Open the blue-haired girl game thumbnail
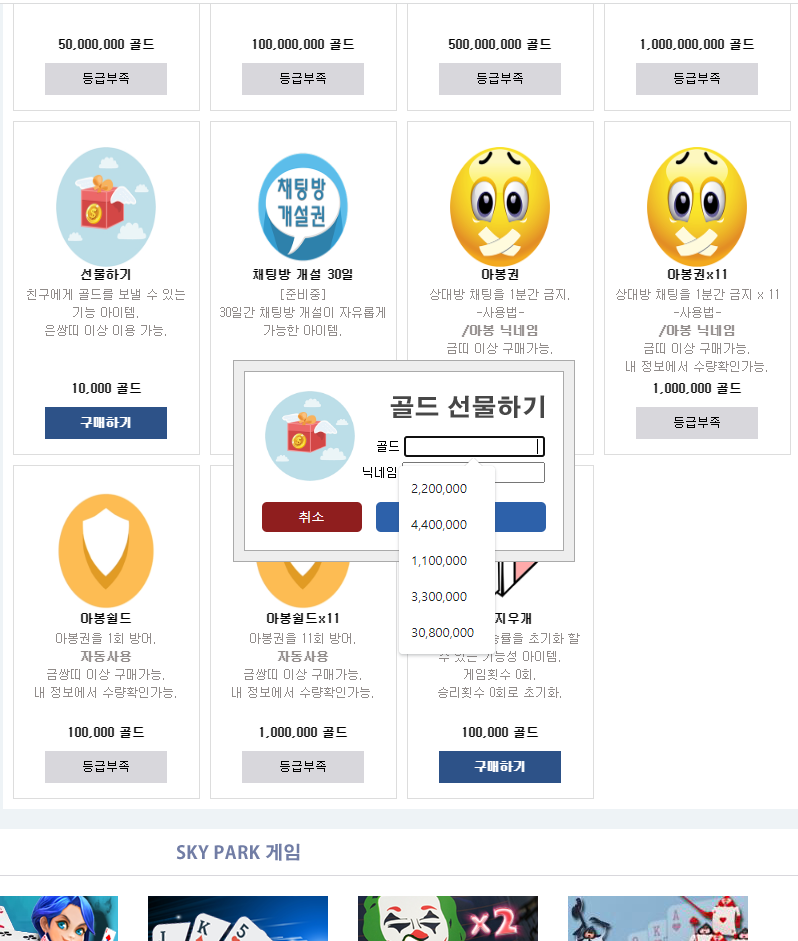This screenshot has width=798, height=941. pos(58,918)
